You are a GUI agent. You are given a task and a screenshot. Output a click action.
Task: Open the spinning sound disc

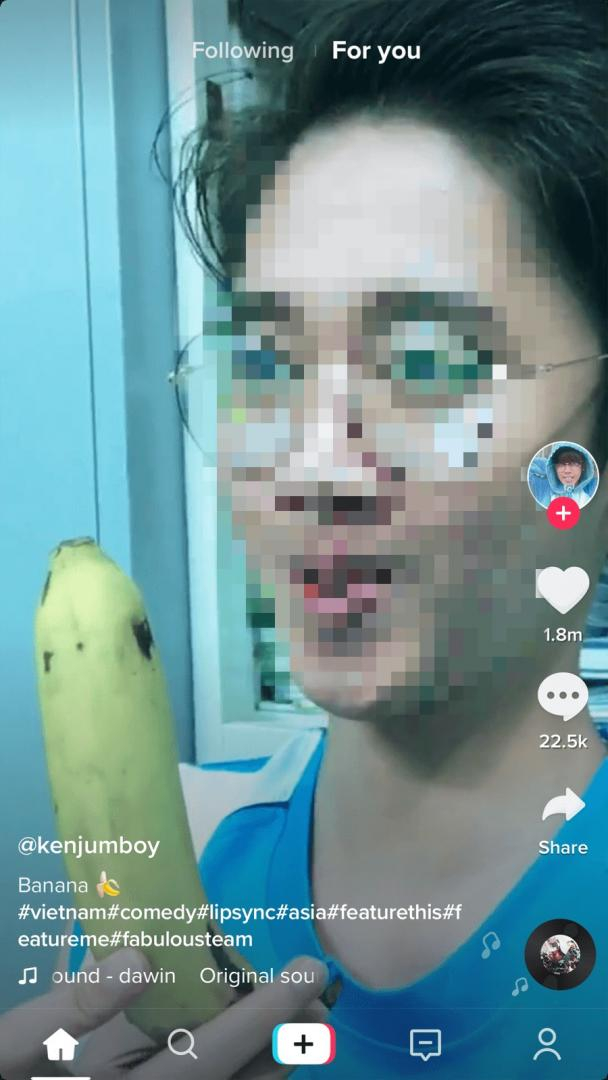click(560, 954)
